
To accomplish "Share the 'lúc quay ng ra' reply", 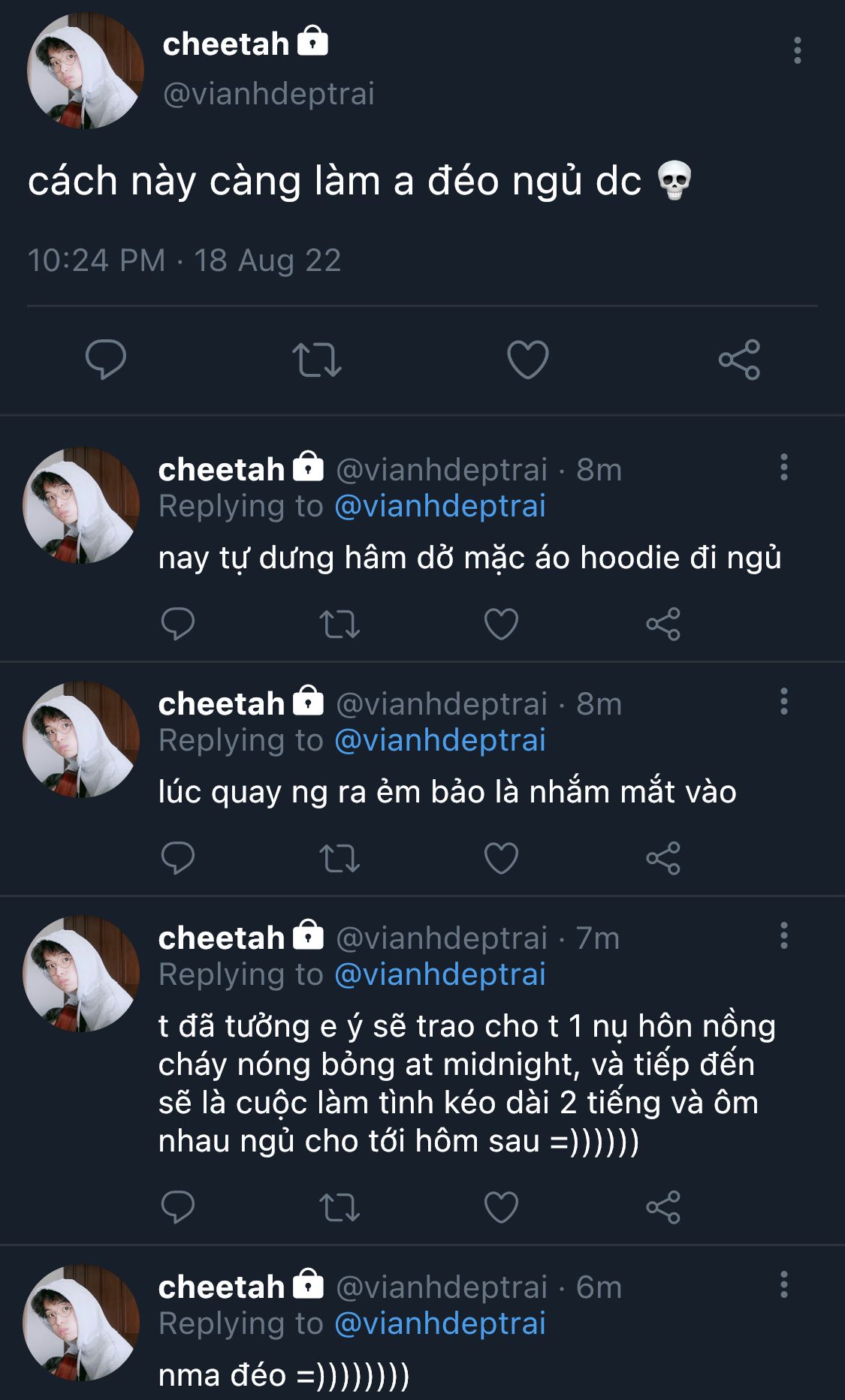I will click(663, 858).
